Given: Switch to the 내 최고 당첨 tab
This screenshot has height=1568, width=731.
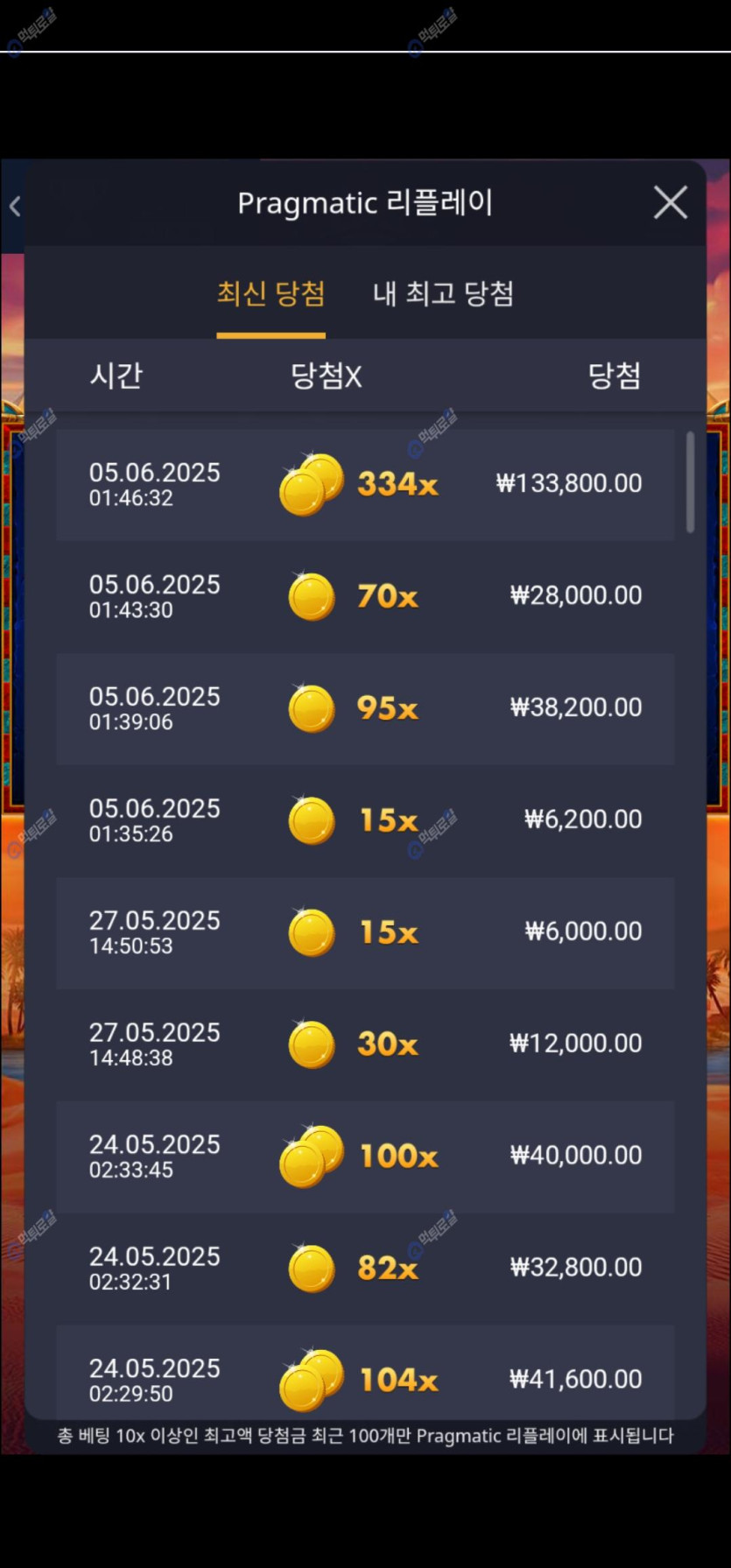Looking at the screenshot, I should (443, 294).
